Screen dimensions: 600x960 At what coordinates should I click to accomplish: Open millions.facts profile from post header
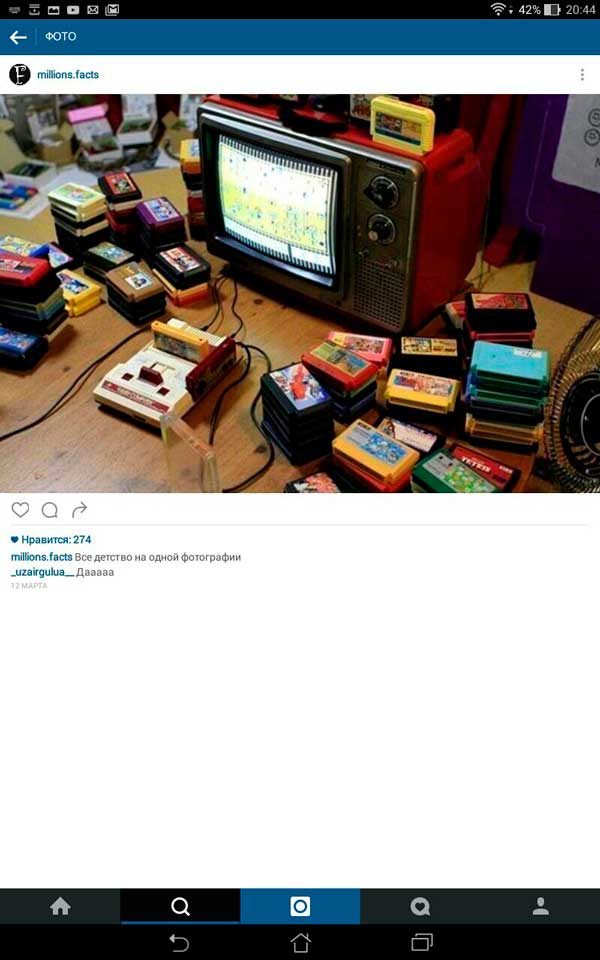67,75
